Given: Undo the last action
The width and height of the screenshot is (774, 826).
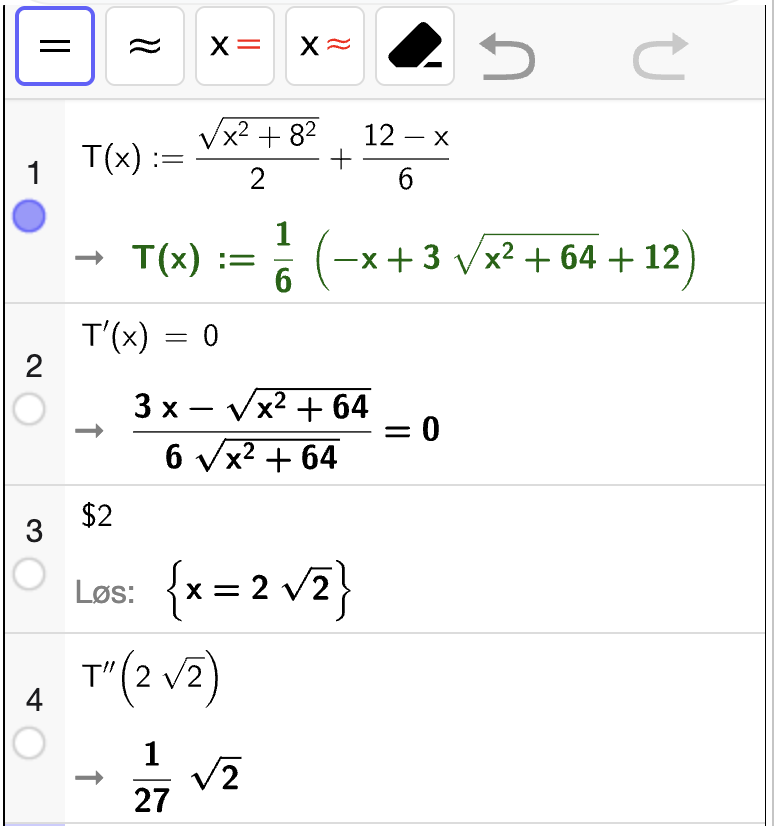Looking at the screenshot, I should tap(507, 55).
